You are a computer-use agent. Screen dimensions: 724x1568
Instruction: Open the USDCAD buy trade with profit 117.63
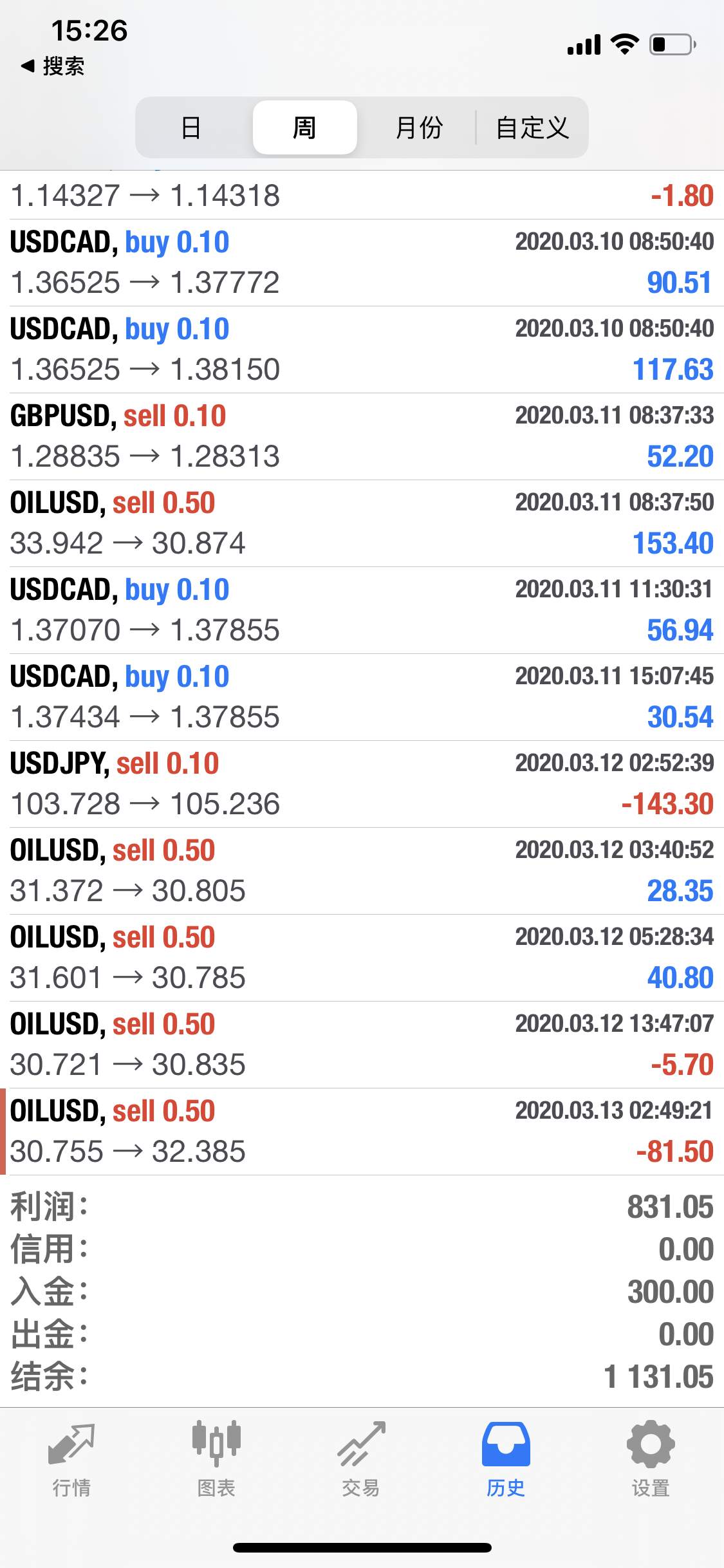[362, 350]
